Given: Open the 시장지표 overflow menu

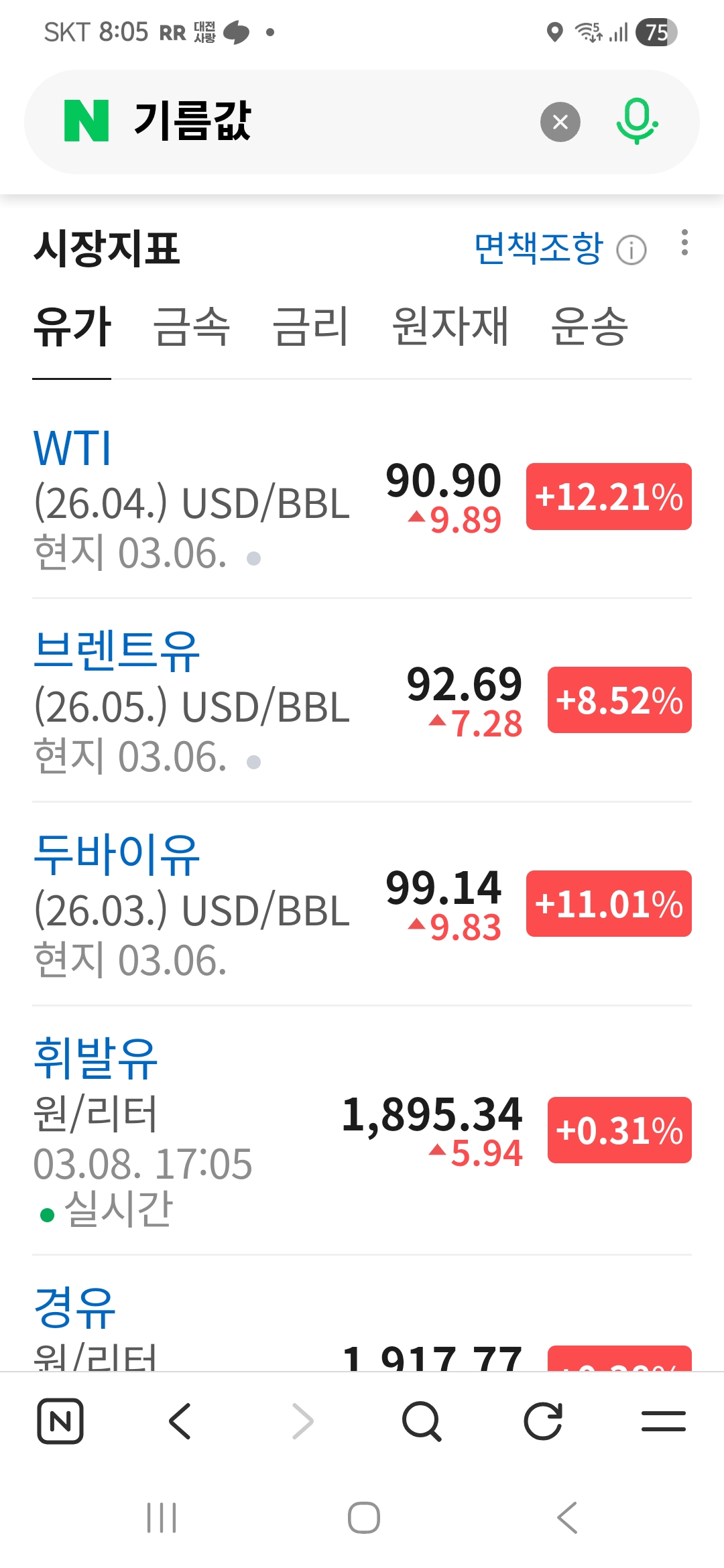Looking at the screenshot, I should 684,243.
